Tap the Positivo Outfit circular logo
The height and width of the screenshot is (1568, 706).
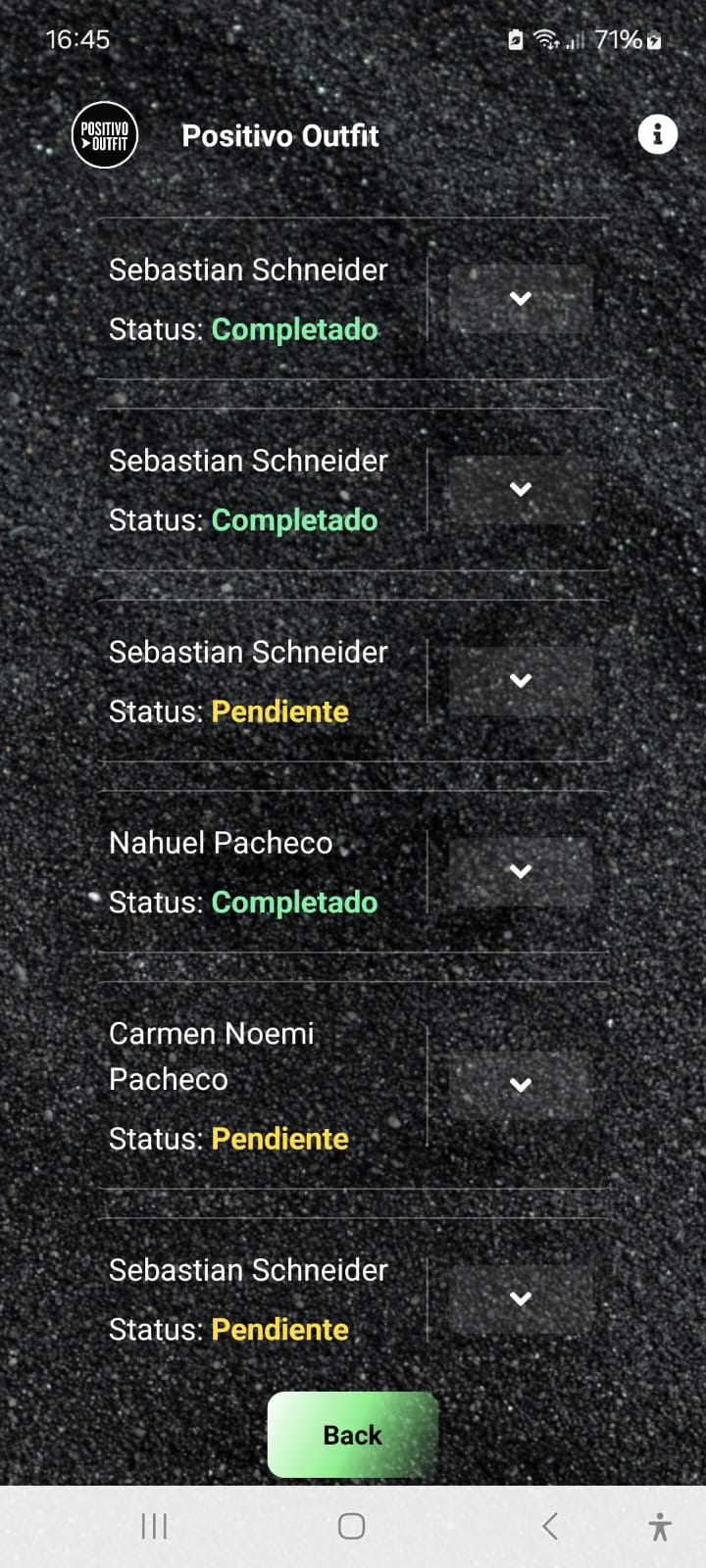click(x=105, y=134)
